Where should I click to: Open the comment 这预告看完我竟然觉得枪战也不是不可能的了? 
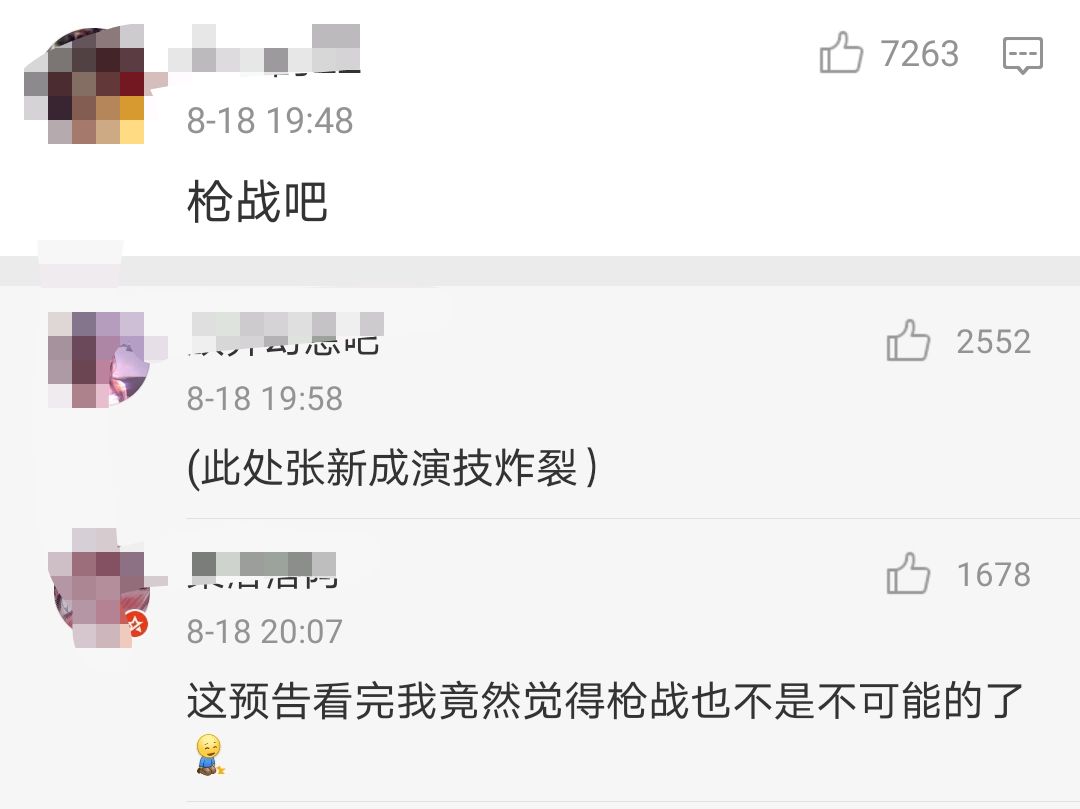click(605, 703)
